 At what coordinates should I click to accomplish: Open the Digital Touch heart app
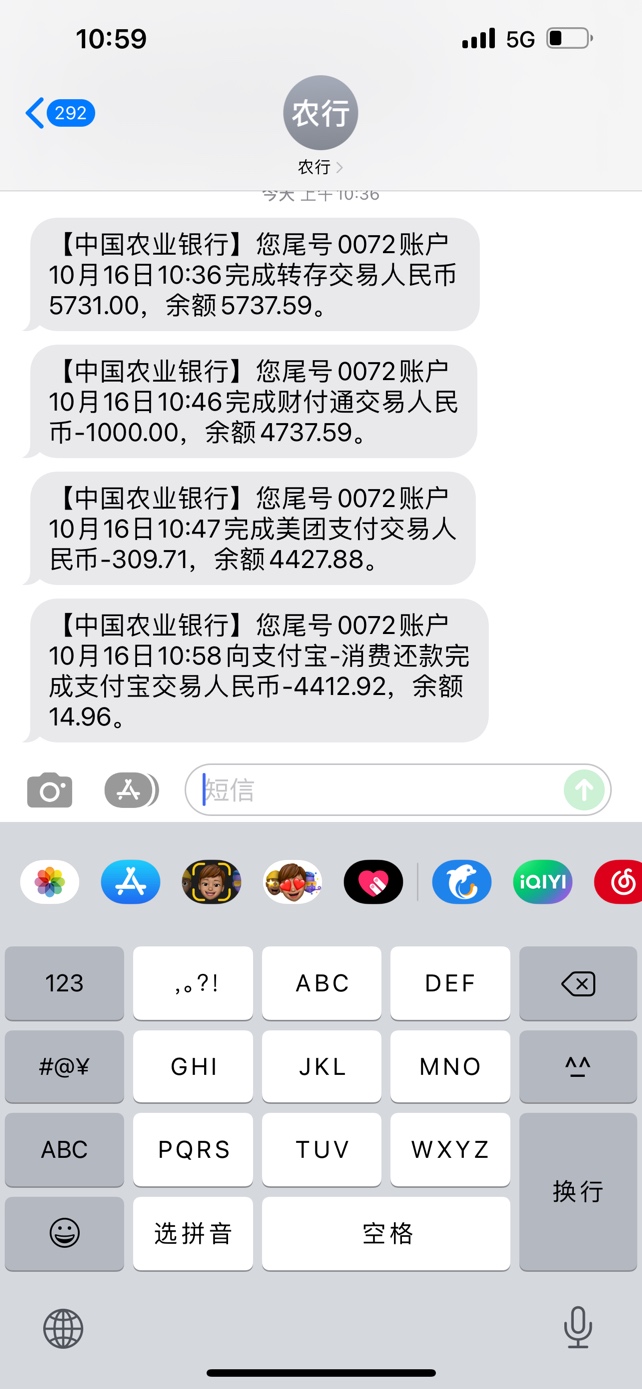pyautogui.click(x=373, y=882)
